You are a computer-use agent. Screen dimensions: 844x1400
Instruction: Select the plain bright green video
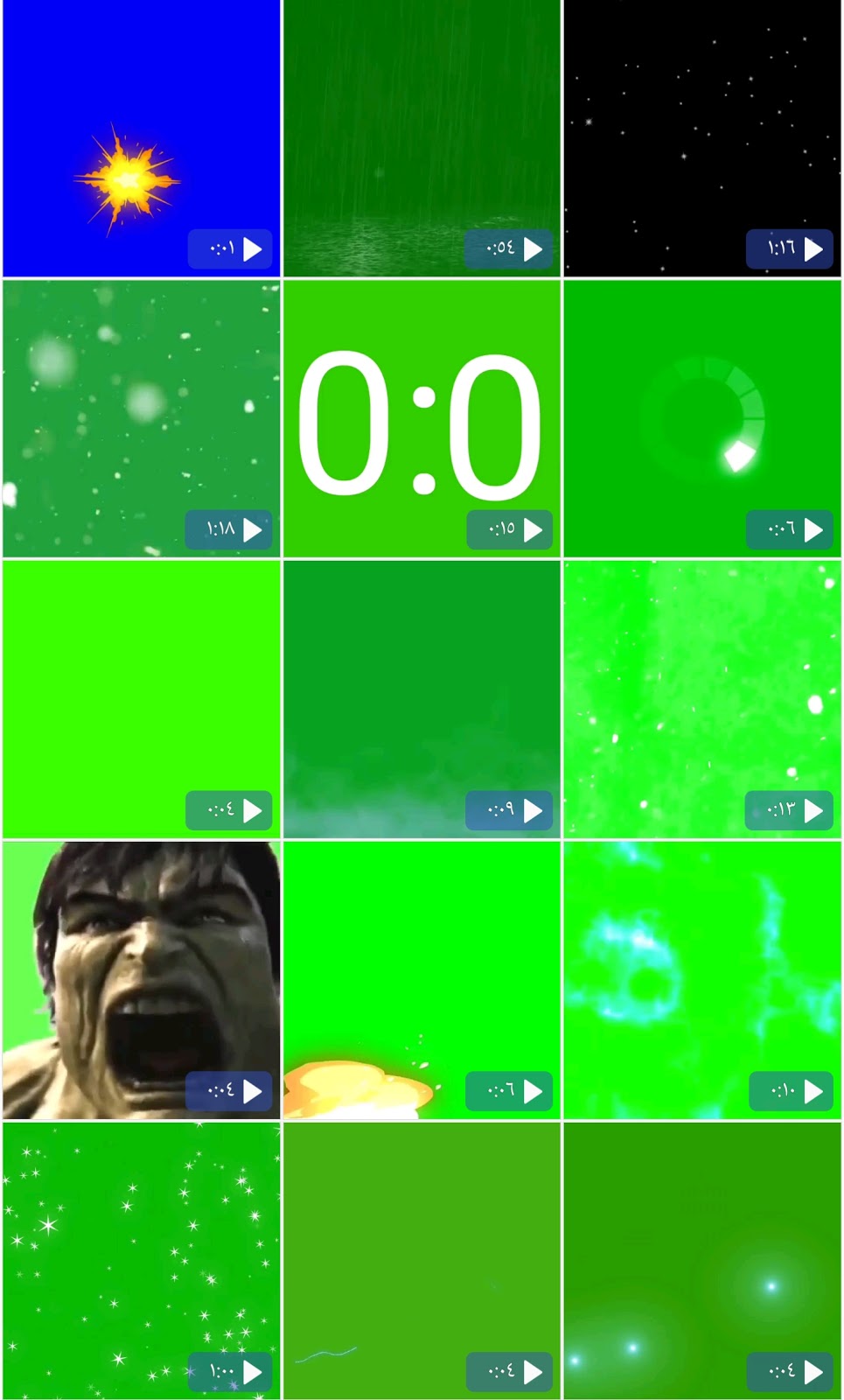point(141,699)
